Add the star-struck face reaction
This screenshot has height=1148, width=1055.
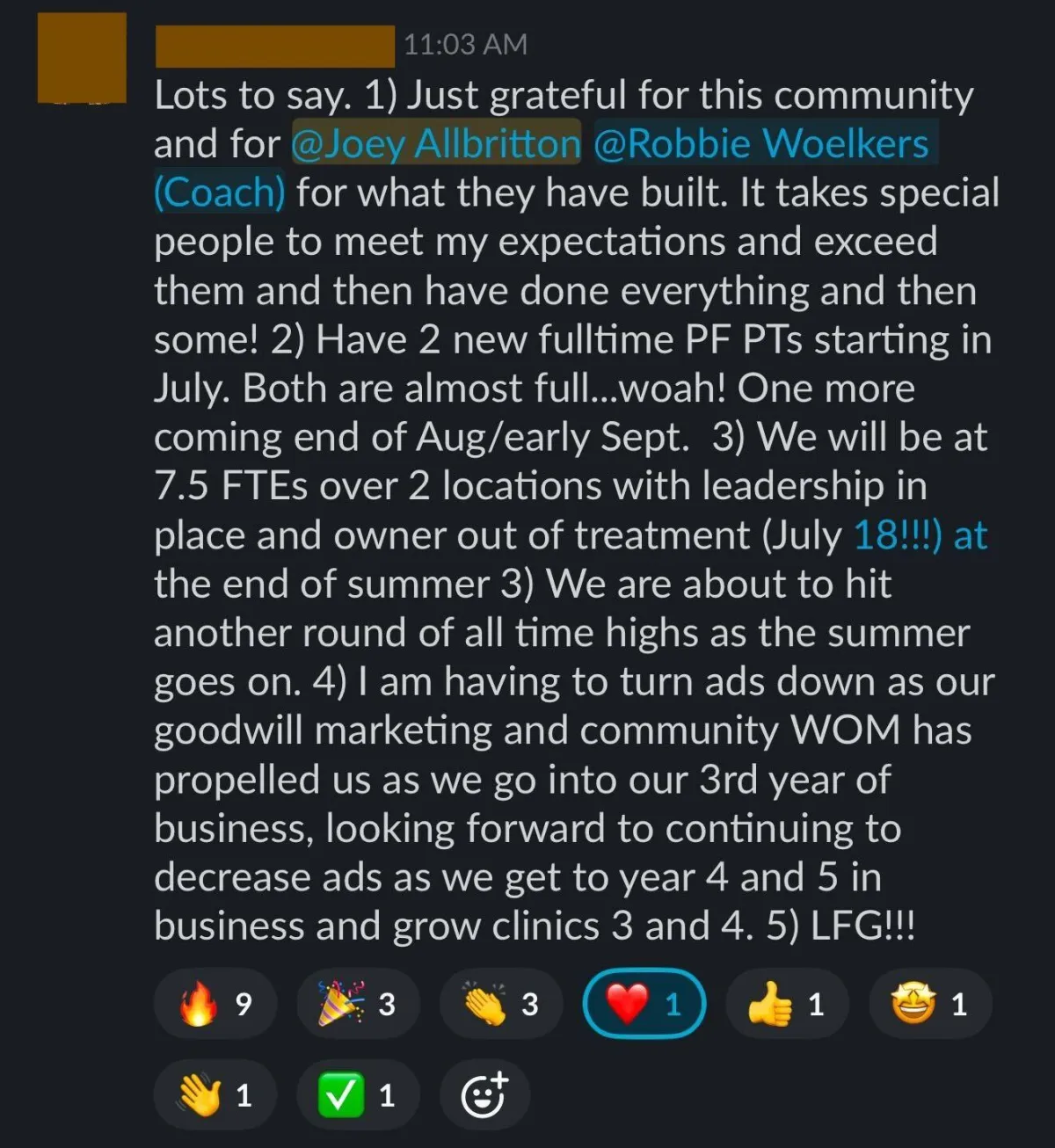(930, 1004)
